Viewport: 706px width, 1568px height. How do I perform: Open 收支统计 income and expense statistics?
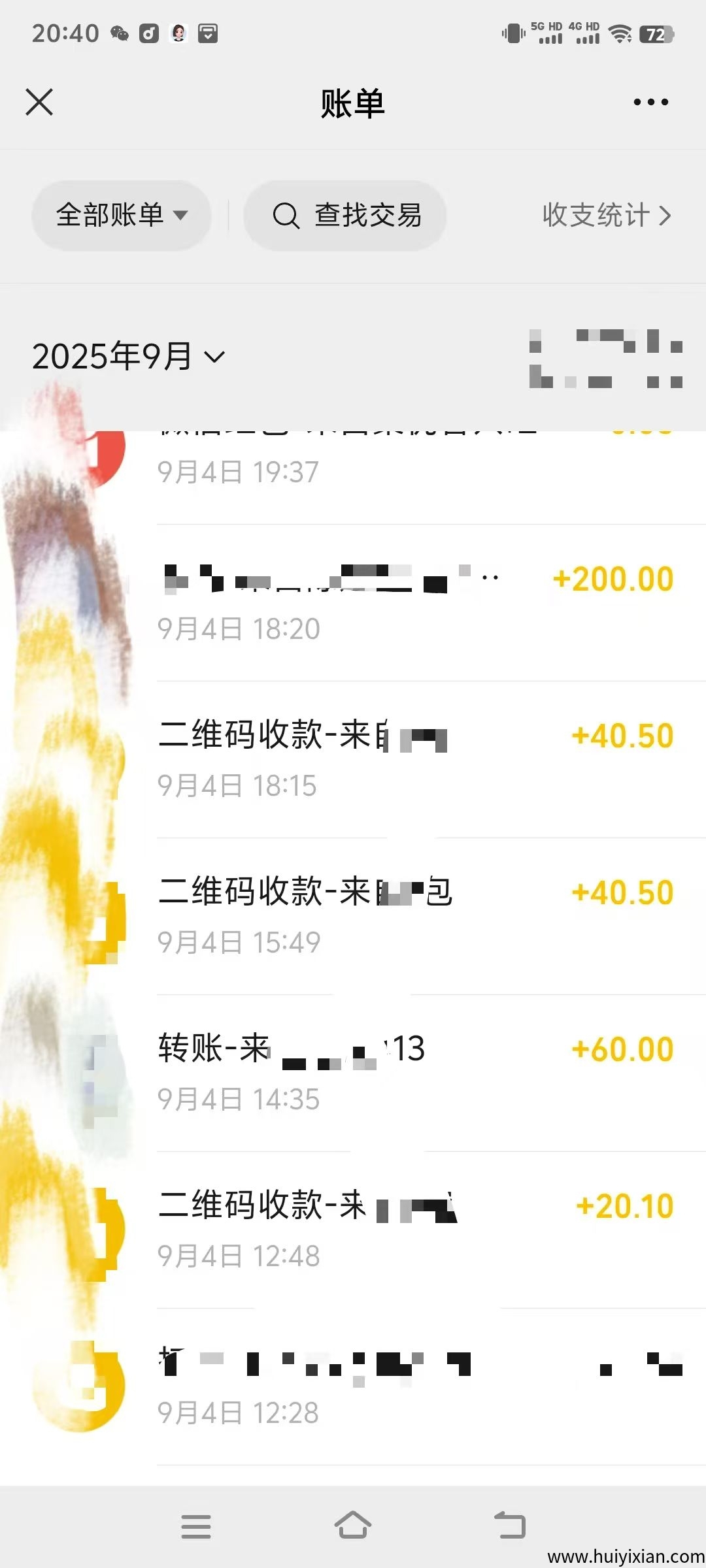[596, 215]
